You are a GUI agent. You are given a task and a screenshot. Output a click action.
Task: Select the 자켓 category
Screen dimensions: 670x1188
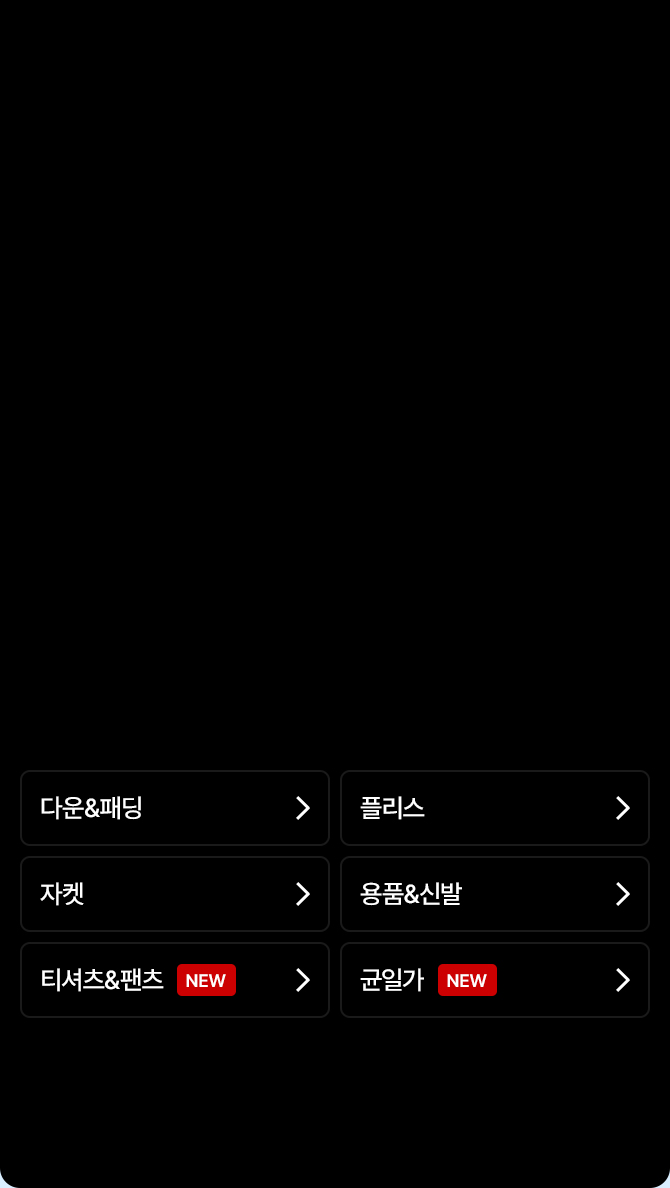(174, 894)
